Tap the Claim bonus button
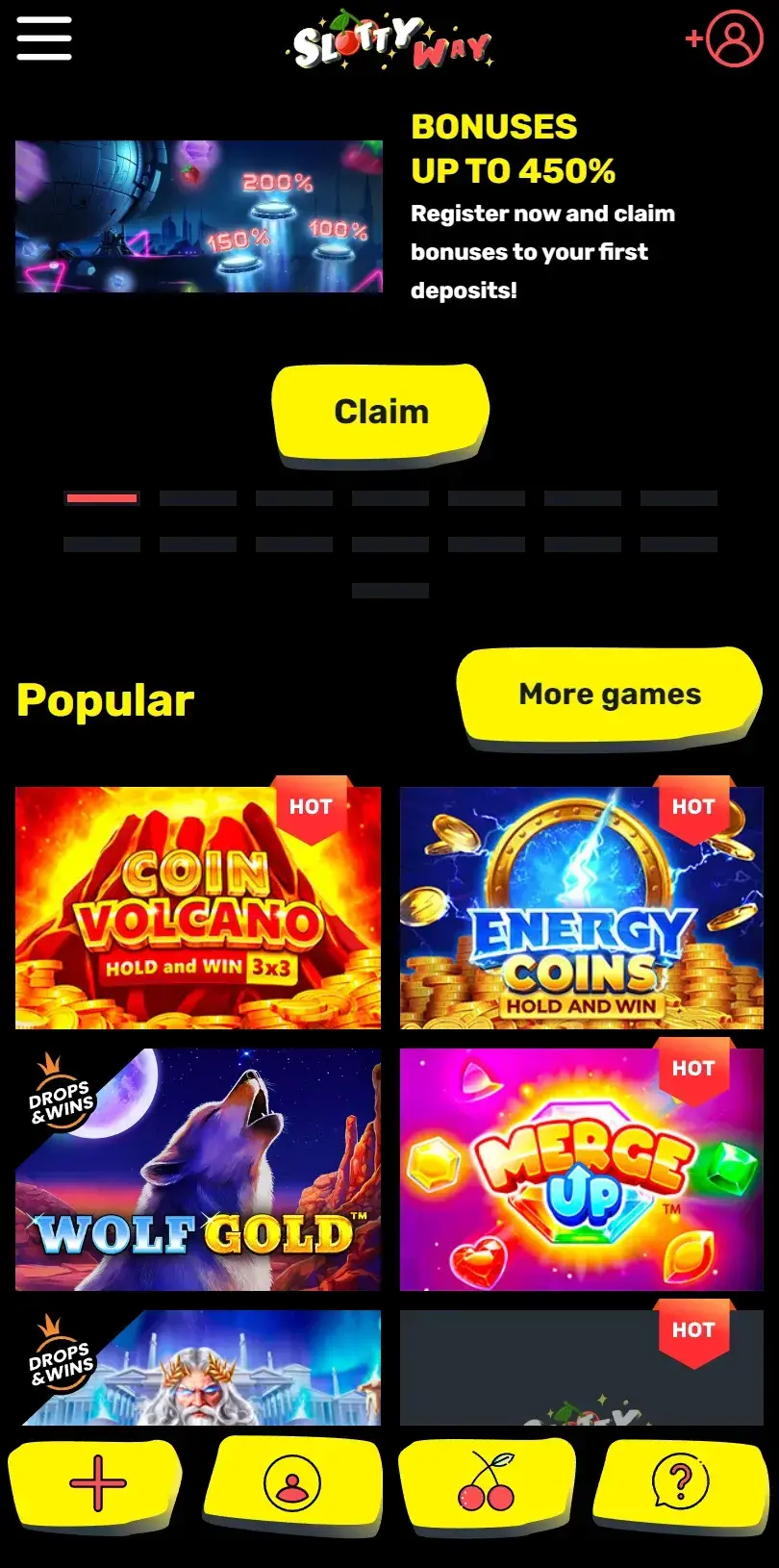 pos(381,412)
